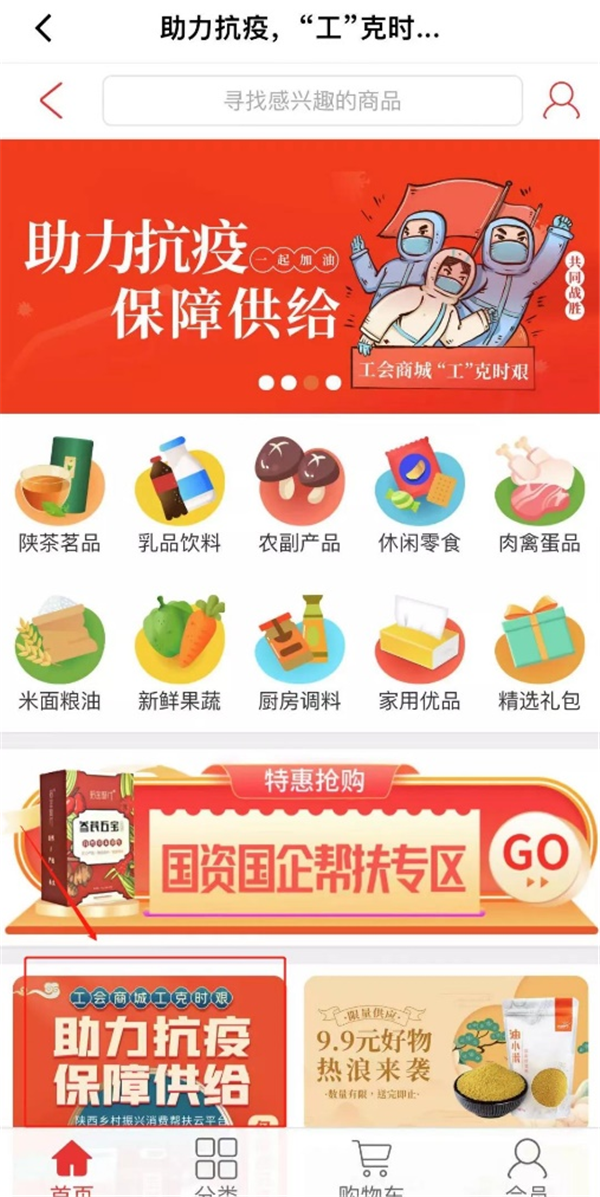View the 肉禽蛋品 category
Viewport: 600px width, 1197px height.
(x=540, y=495)
